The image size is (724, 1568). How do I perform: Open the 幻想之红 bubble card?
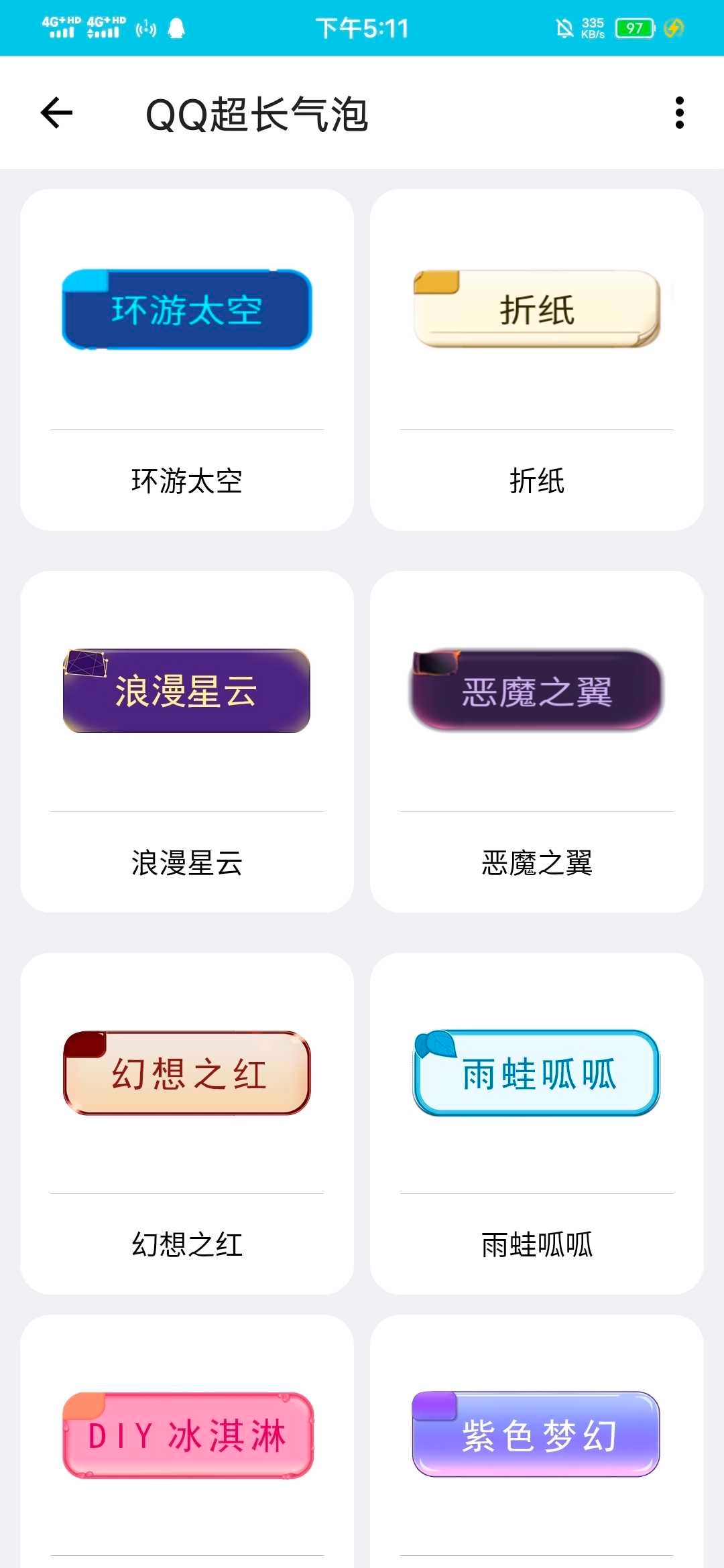(x=187, y=1124)
